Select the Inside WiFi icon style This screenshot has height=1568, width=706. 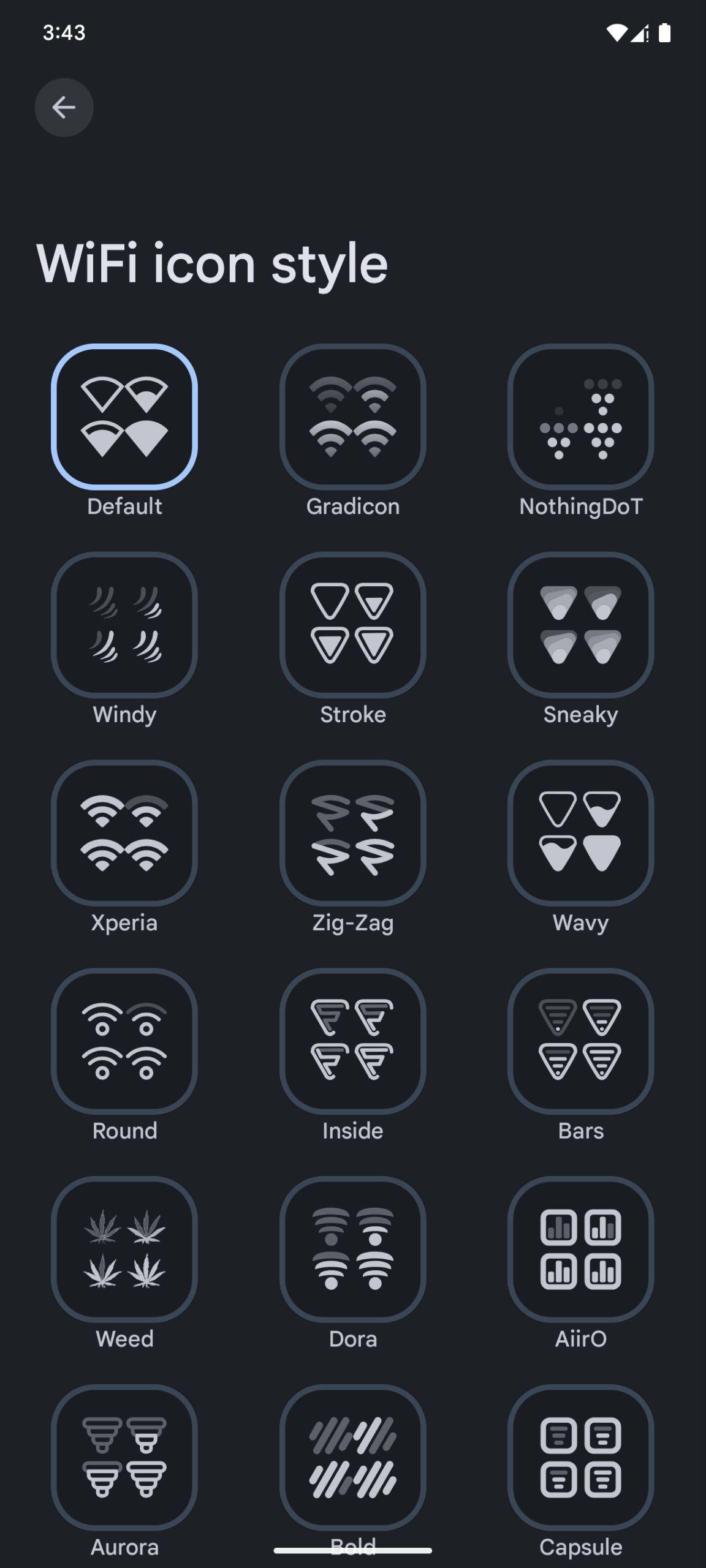pos(353,1041)
